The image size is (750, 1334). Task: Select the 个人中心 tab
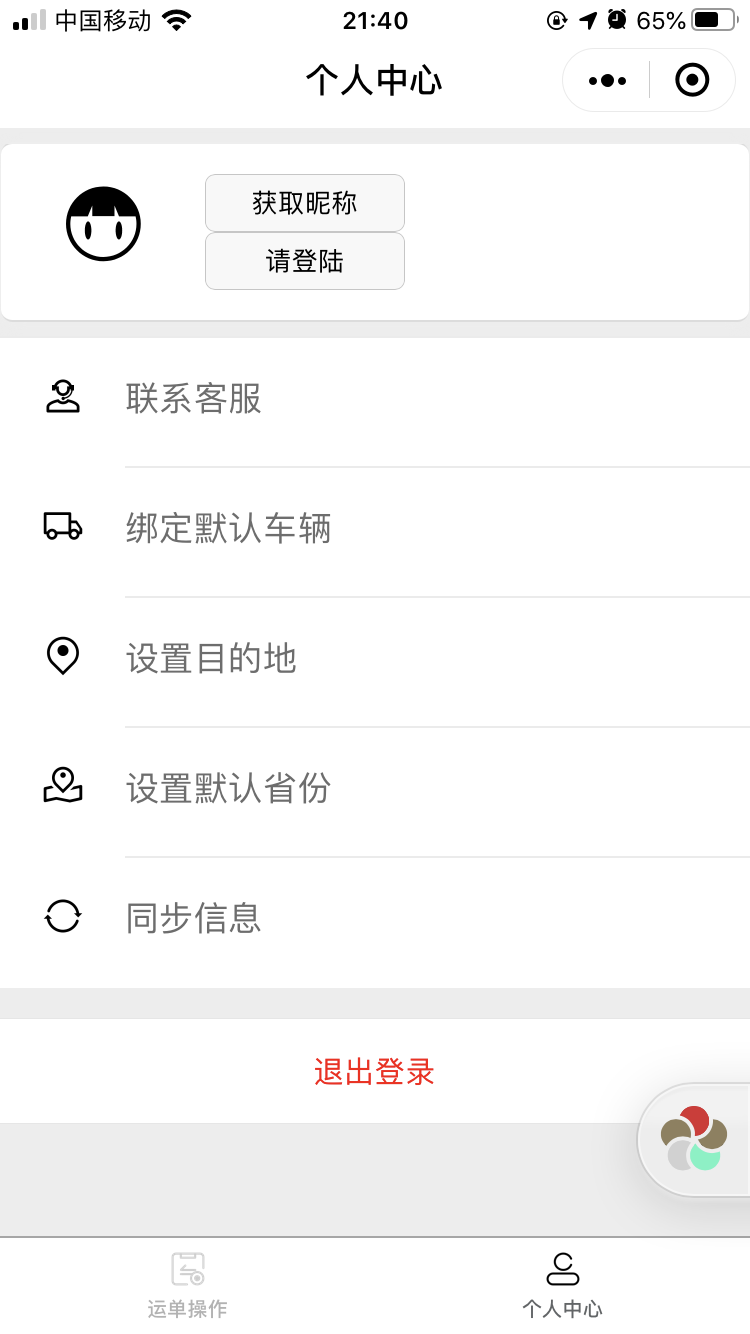(x=562, y=1285)
